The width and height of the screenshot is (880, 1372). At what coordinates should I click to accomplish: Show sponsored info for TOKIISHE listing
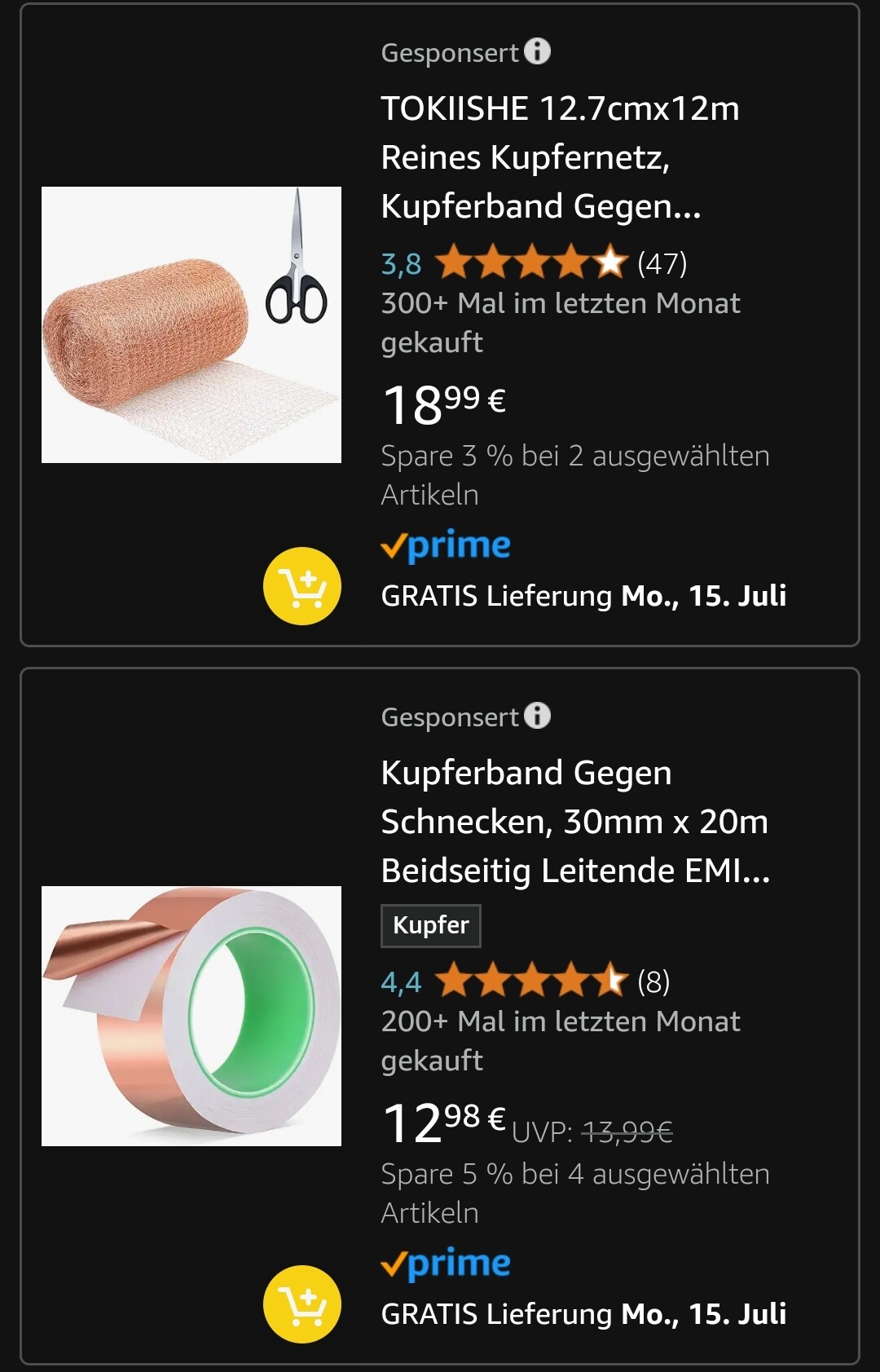coord(538,51)
